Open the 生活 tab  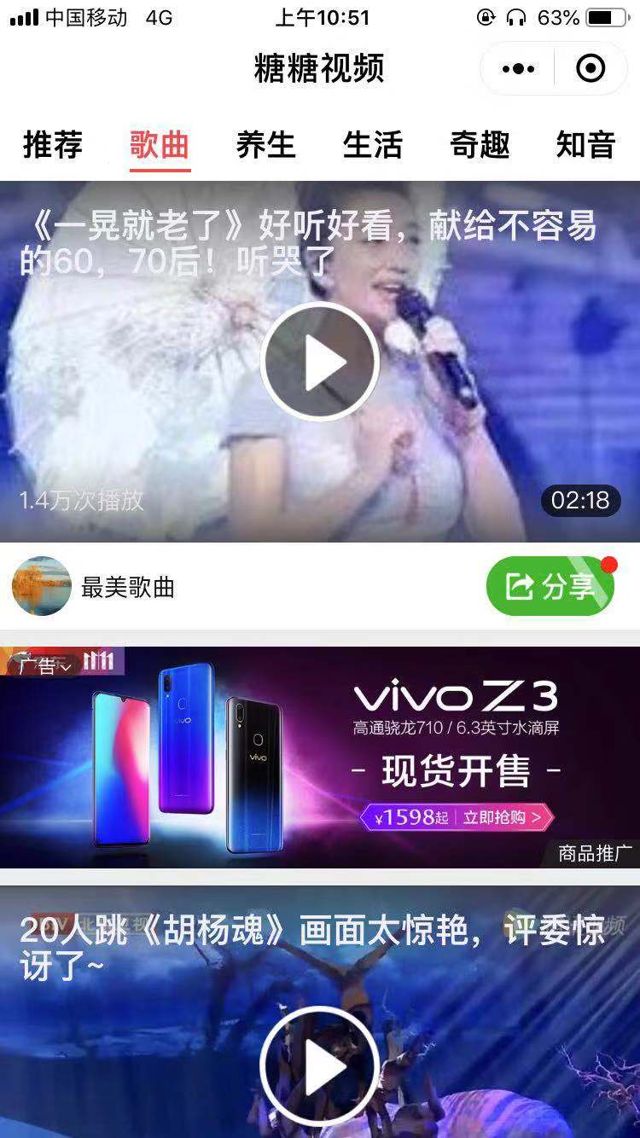pyautogui.click(x=373, y=145)
